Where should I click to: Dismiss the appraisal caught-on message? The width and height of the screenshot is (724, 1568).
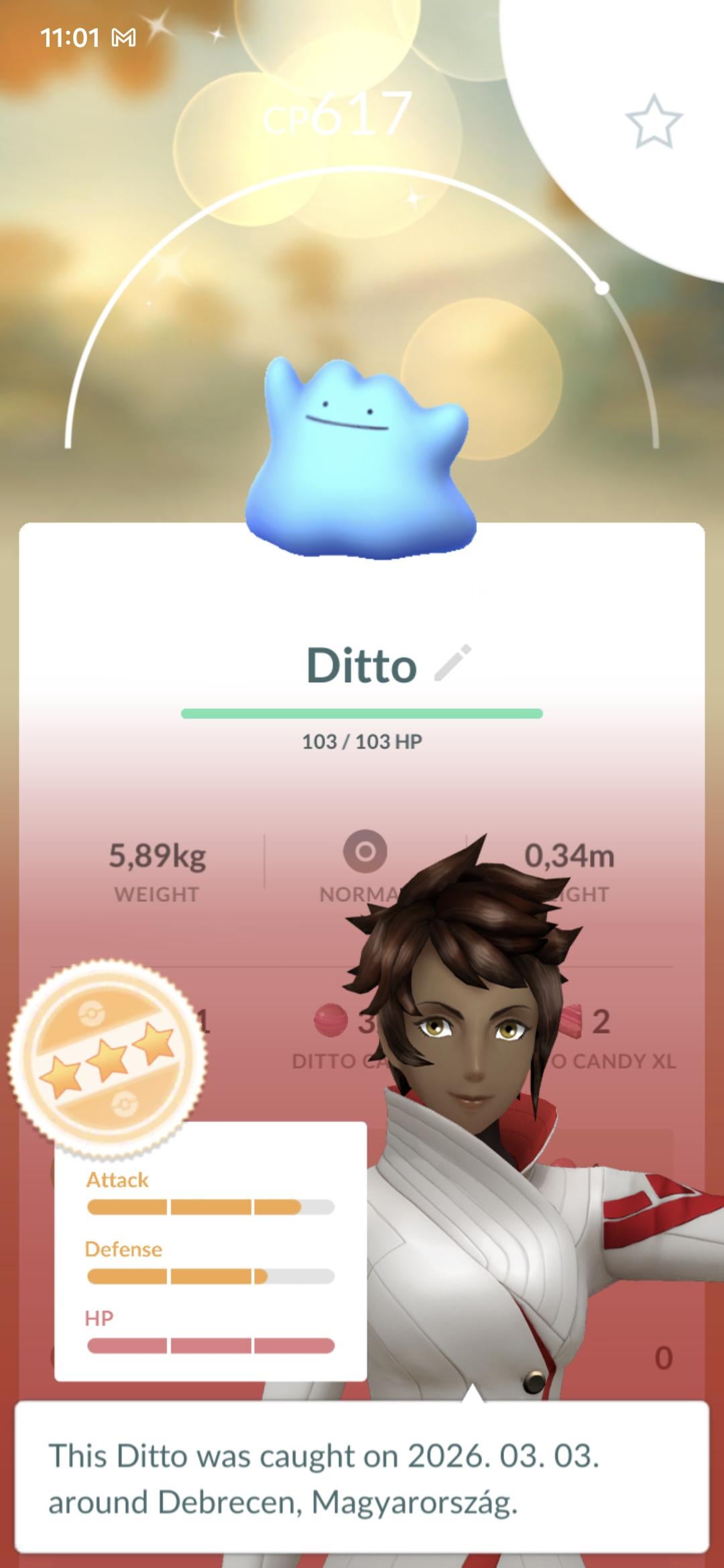coord(362,1478)
